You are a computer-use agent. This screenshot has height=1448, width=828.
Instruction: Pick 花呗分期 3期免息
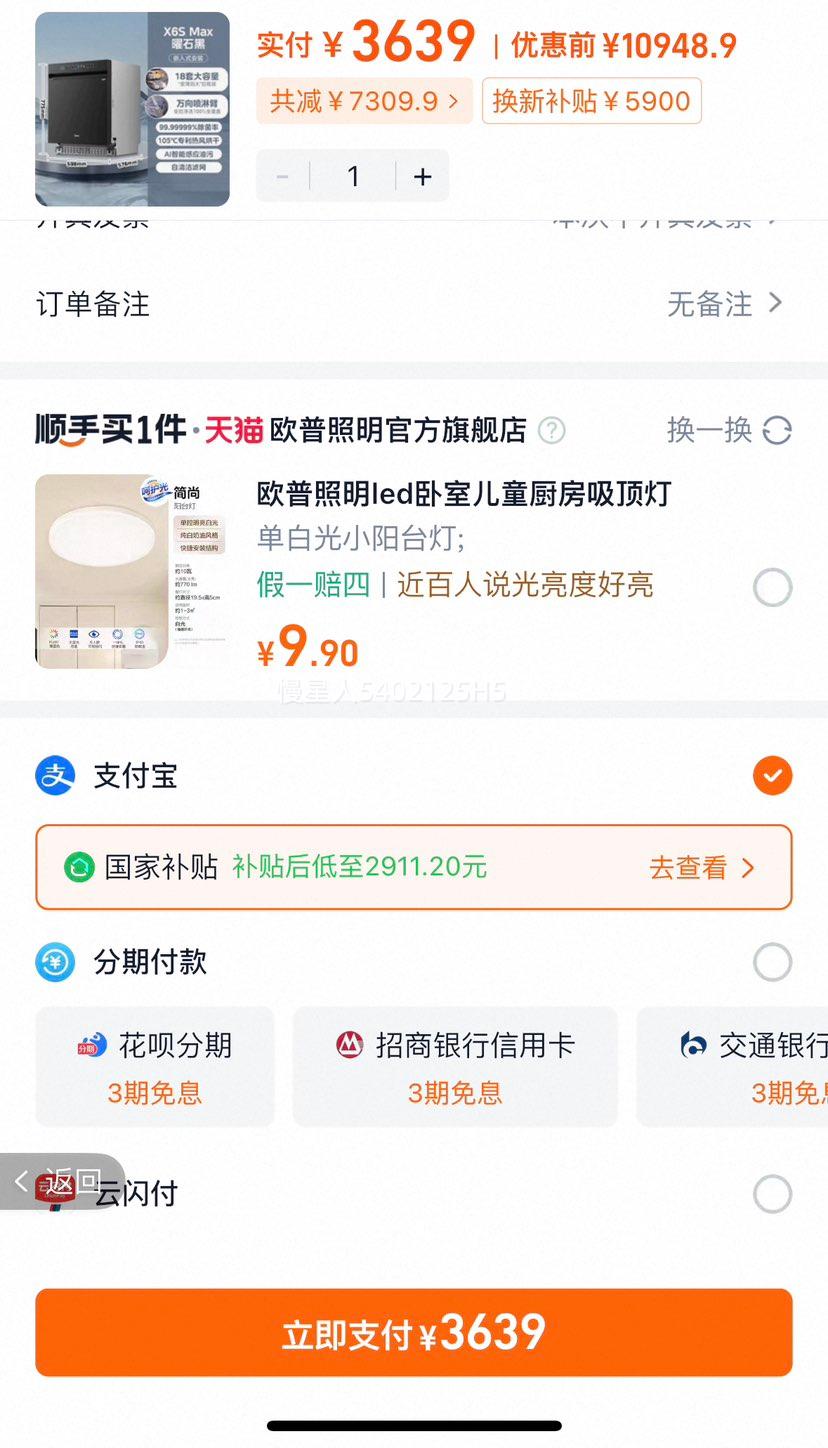(155, 1067)
